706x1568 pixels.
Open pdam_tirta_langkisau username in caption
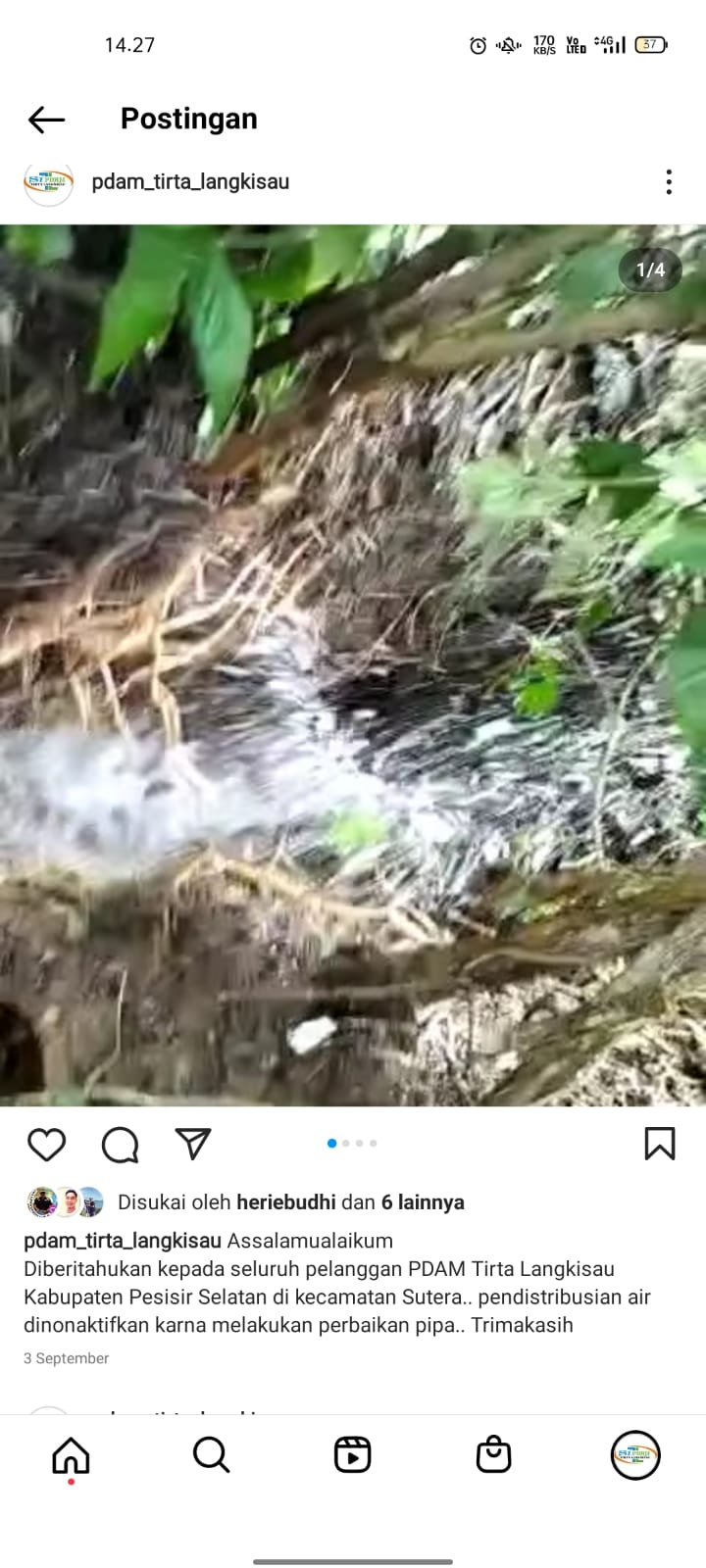click(x=122, y=1241)
